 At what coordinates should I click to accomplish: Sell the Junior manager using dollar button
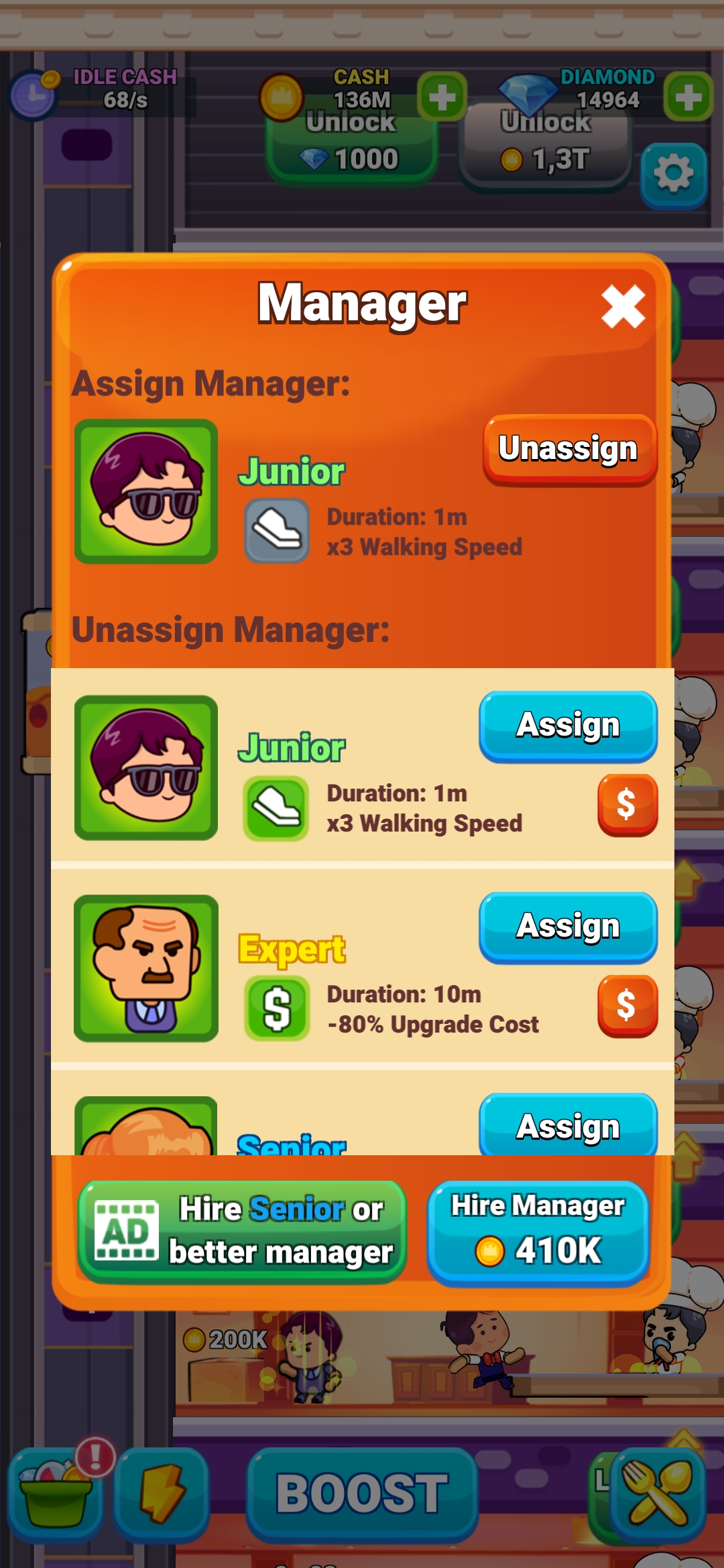click(627, 805)
